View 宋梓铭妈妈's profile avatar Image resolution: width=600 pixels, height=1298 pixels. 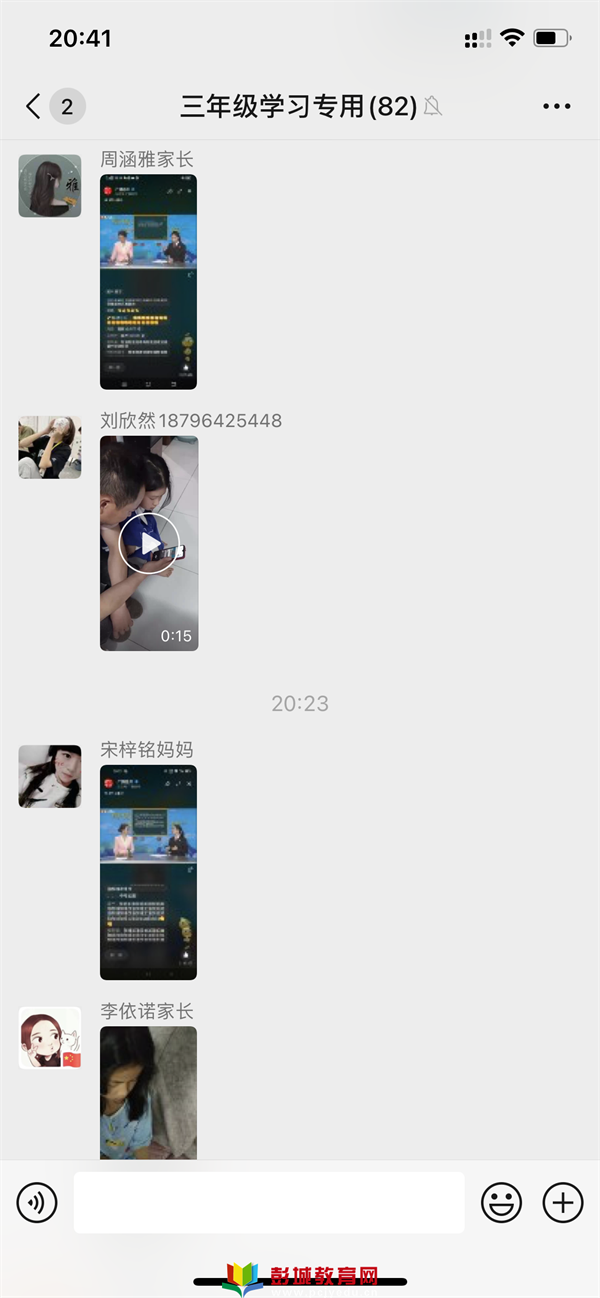coord(50,776)
